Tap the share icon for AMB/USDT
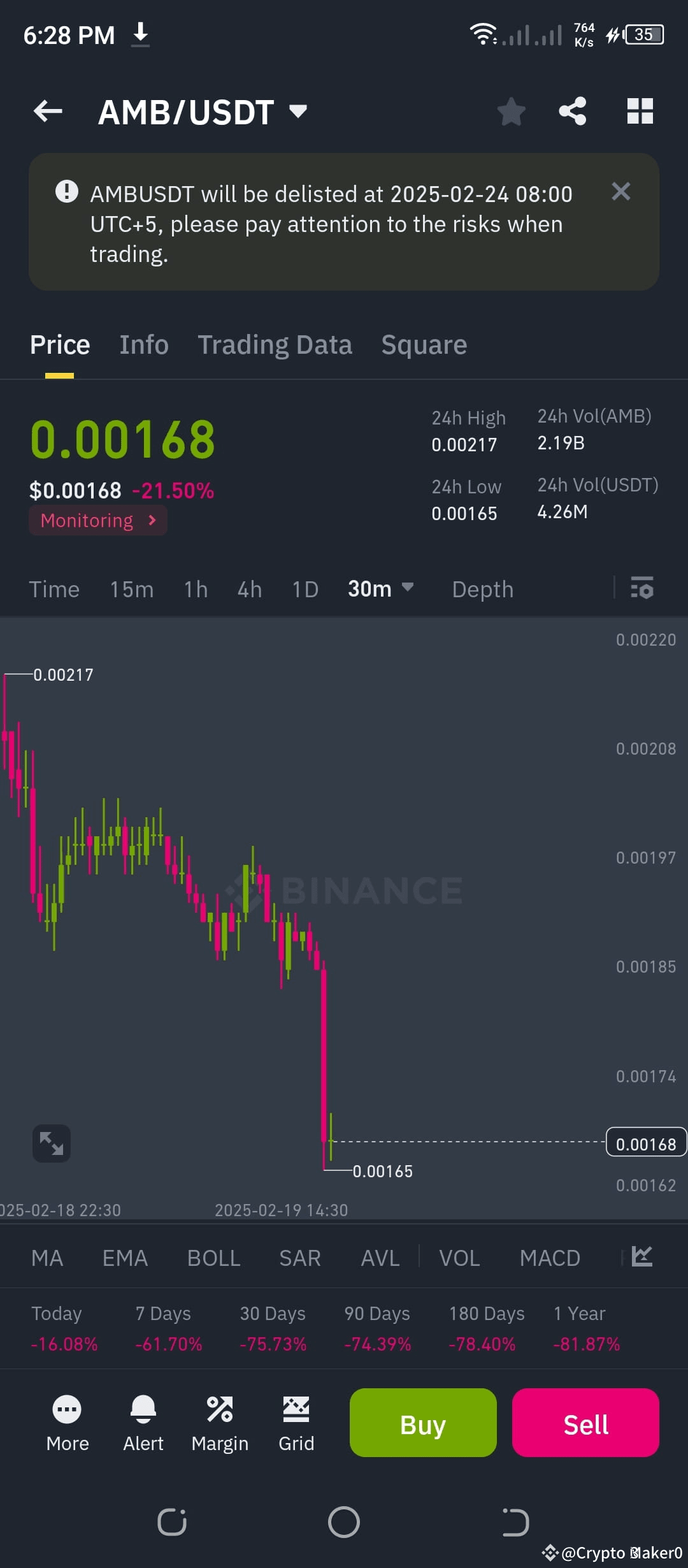The height and width of the screenshot is (1568, 688). point(571,111)
